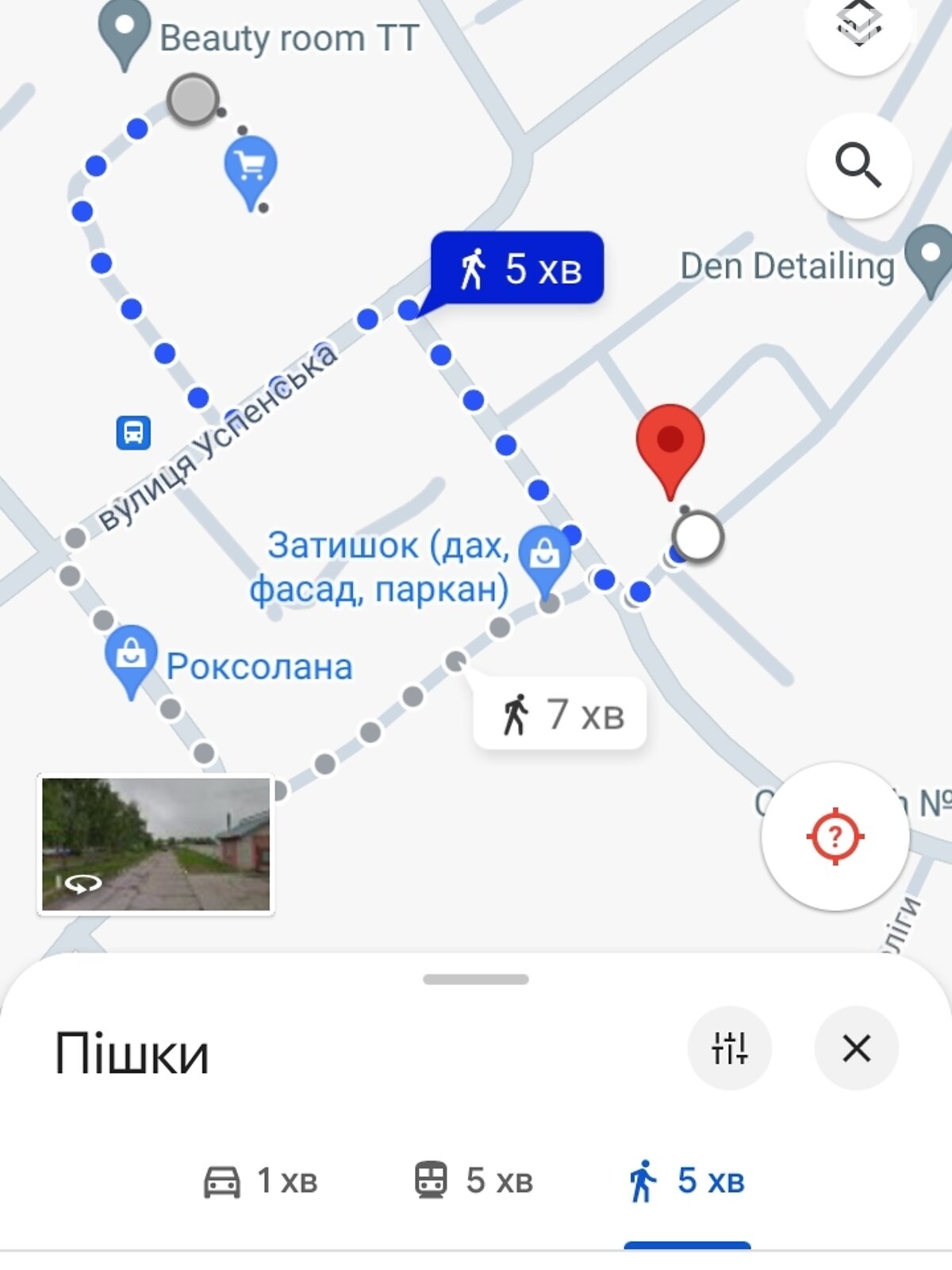Open the Затишок shop marker
The image size is (952, 1270).
point(544,556)
